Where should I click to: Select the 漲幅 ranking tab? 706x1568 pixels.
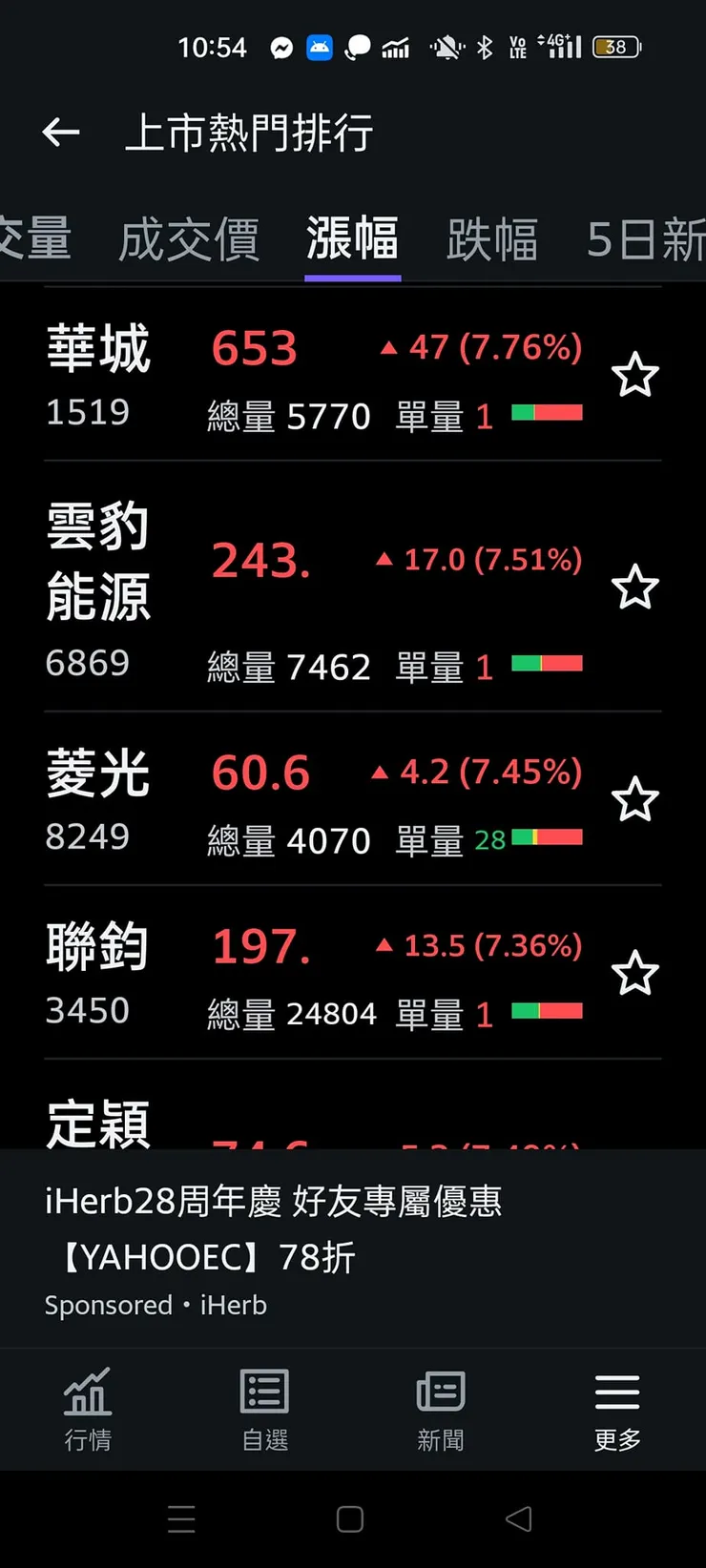click(352, 239)
